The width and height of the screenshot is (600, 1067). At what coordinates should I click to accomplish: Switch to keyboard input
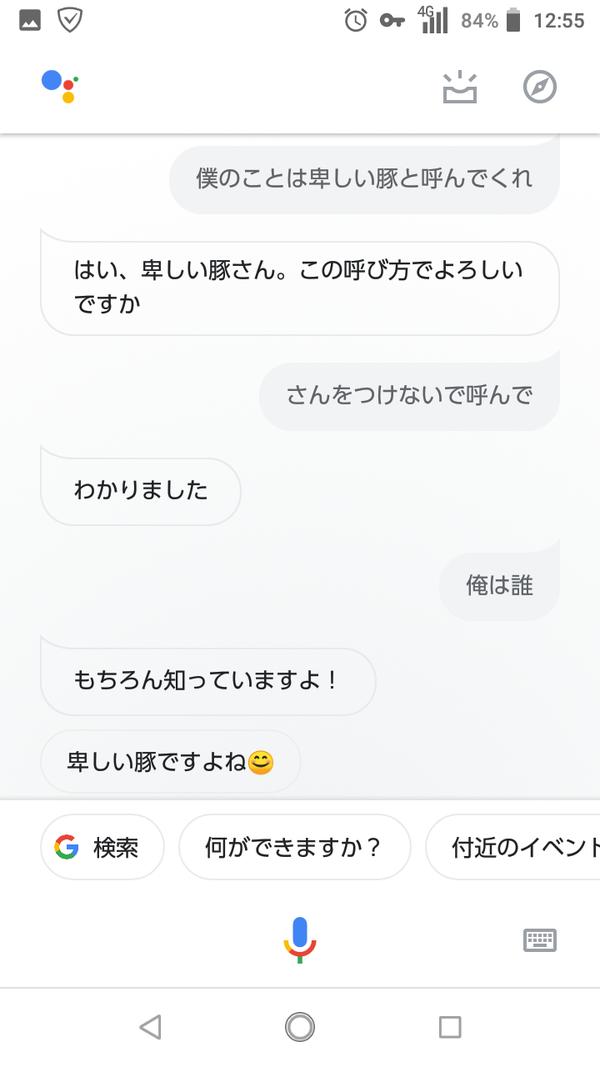click(540, 940)
